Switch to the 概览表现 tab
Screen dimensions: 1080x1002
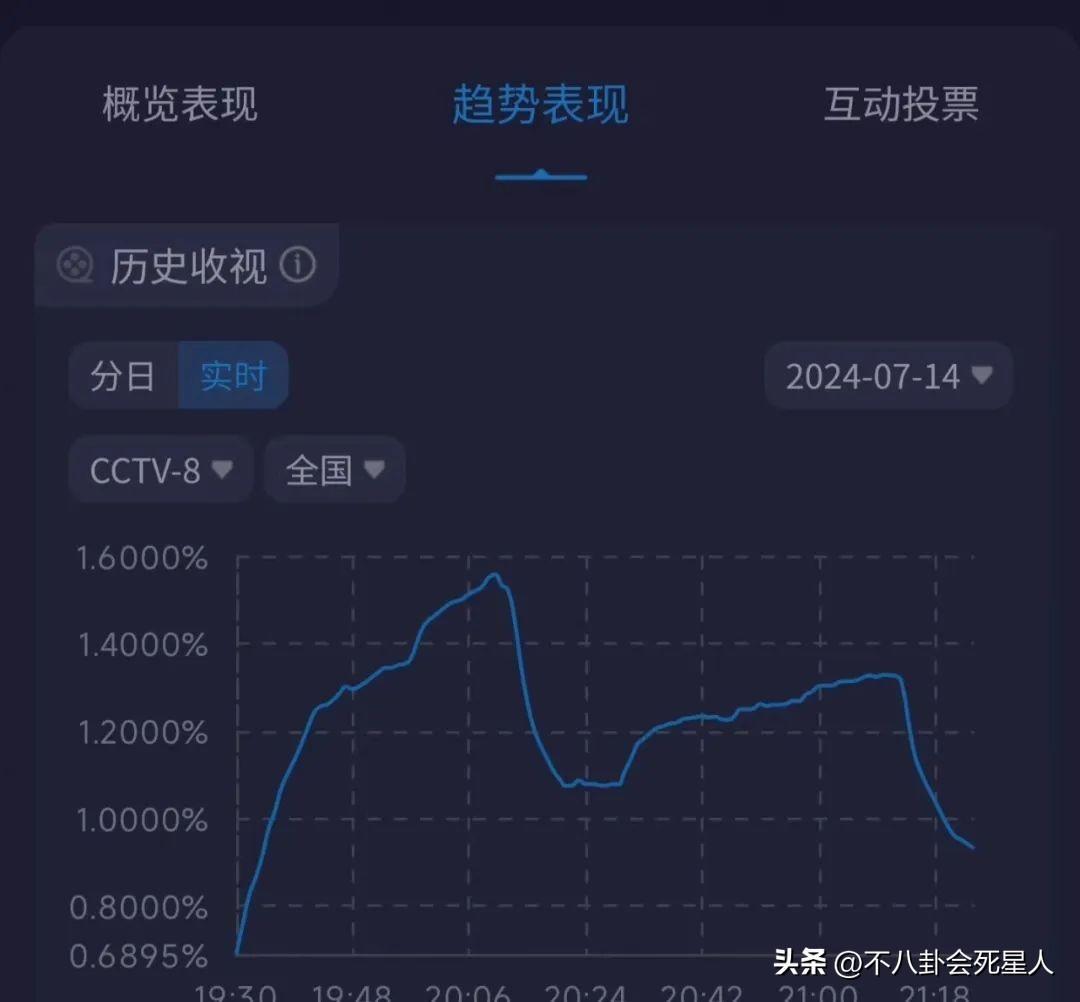180,104
